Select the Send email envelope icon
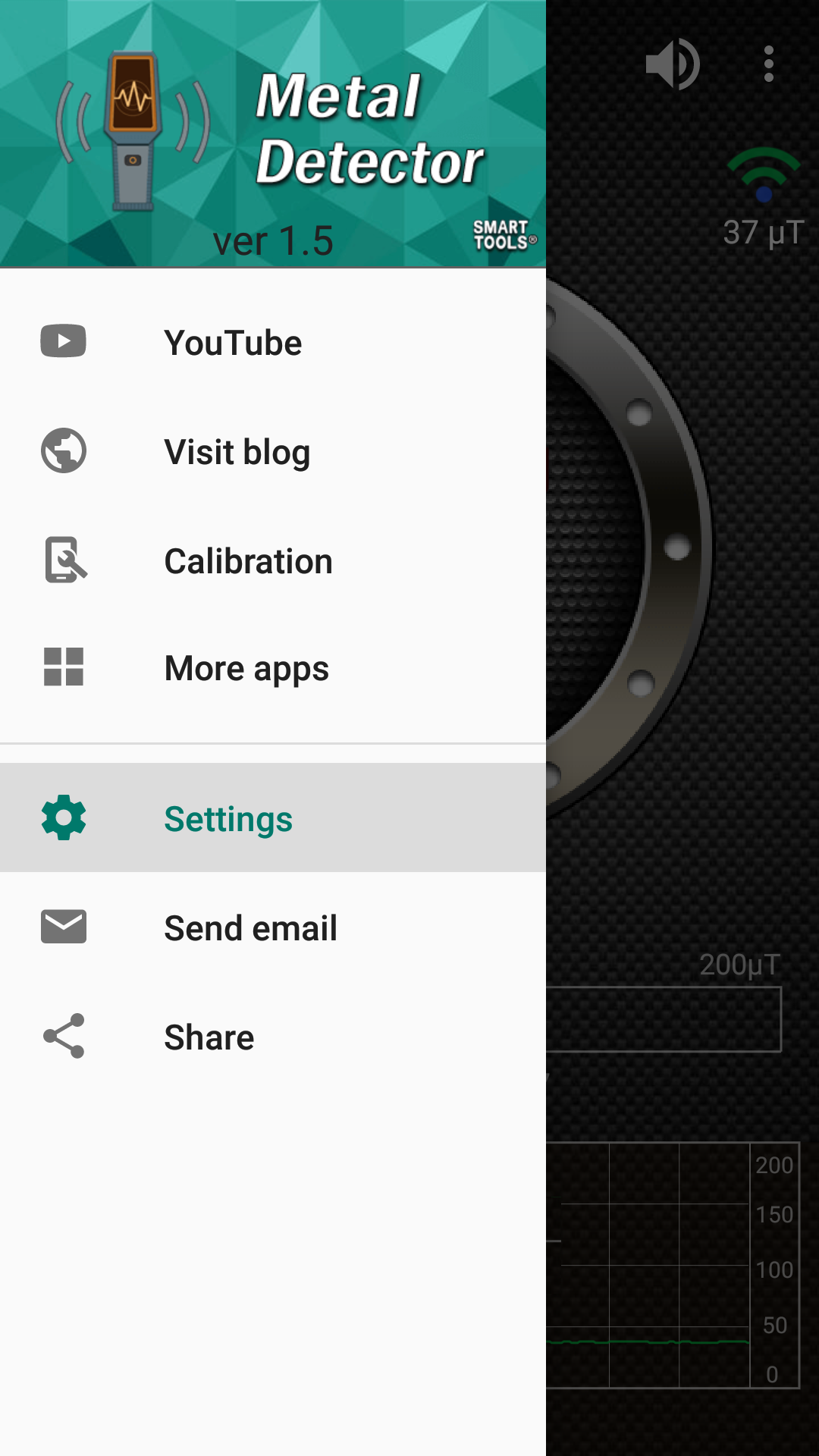The image size is (819, 1456). [63, 927]
